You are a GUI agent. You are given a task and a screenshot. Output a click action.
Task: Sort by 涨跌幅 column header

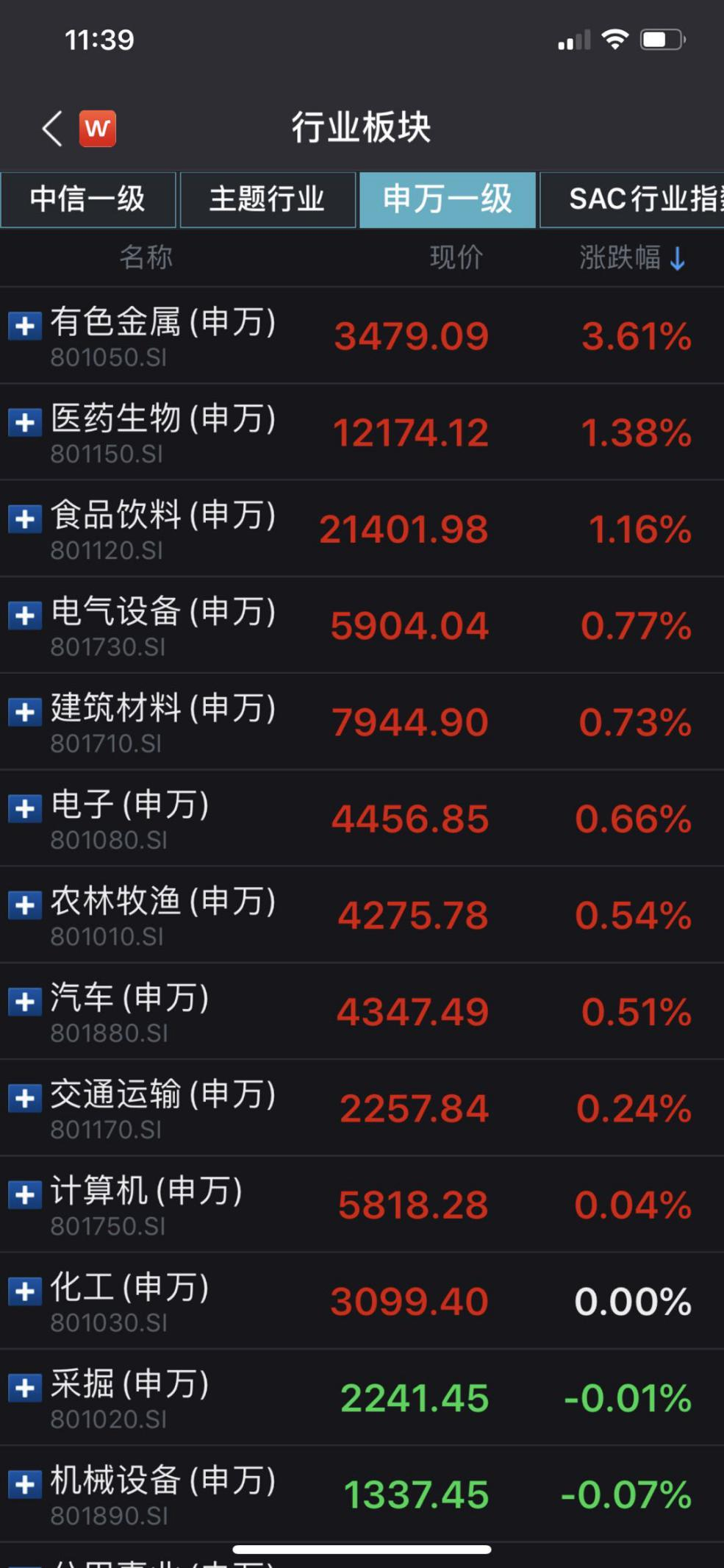(x=631, y=258)
